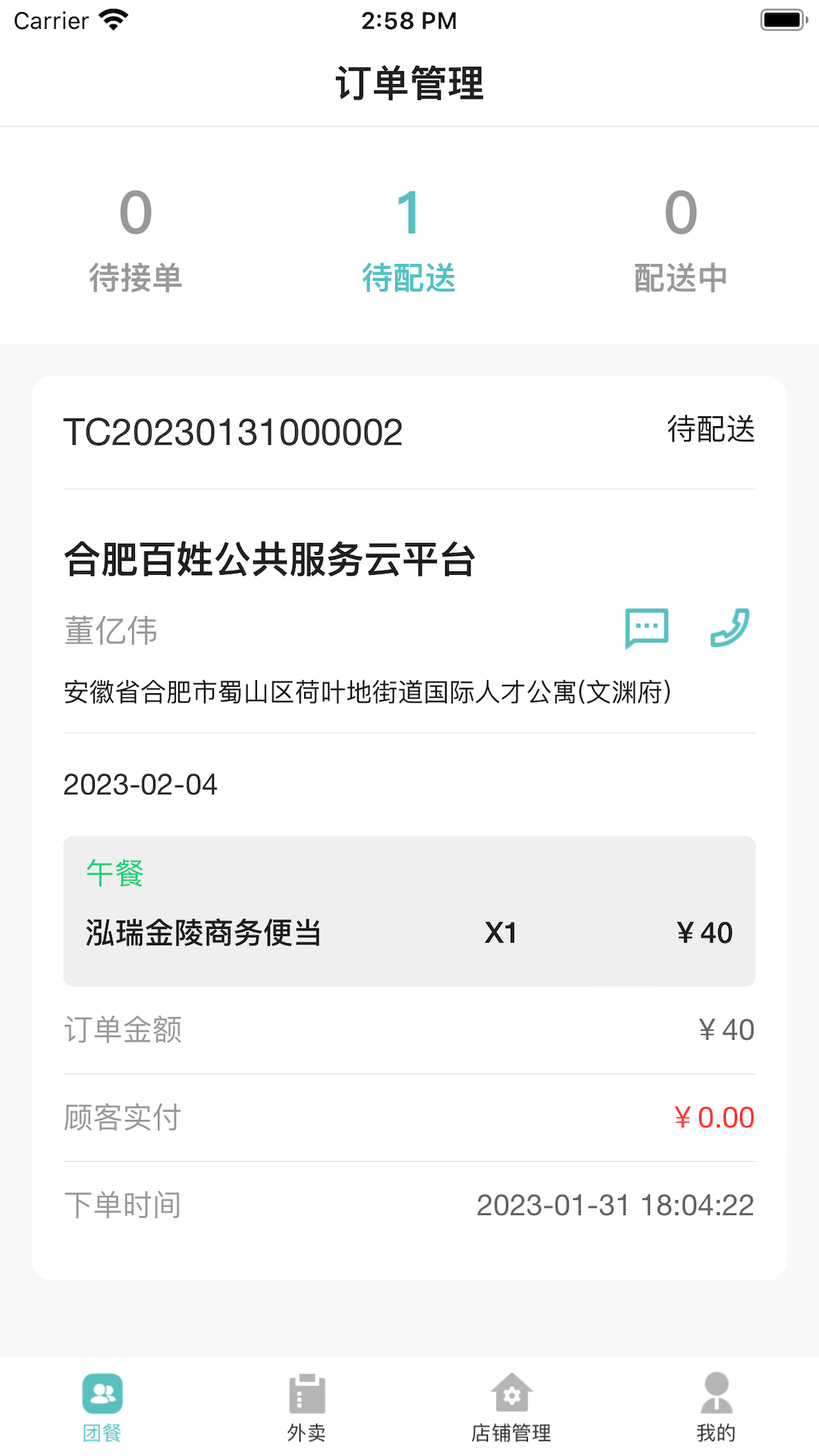Navigate to 店铺管理
This screenshot has width=819, height=1456.
click(512, 1407)
